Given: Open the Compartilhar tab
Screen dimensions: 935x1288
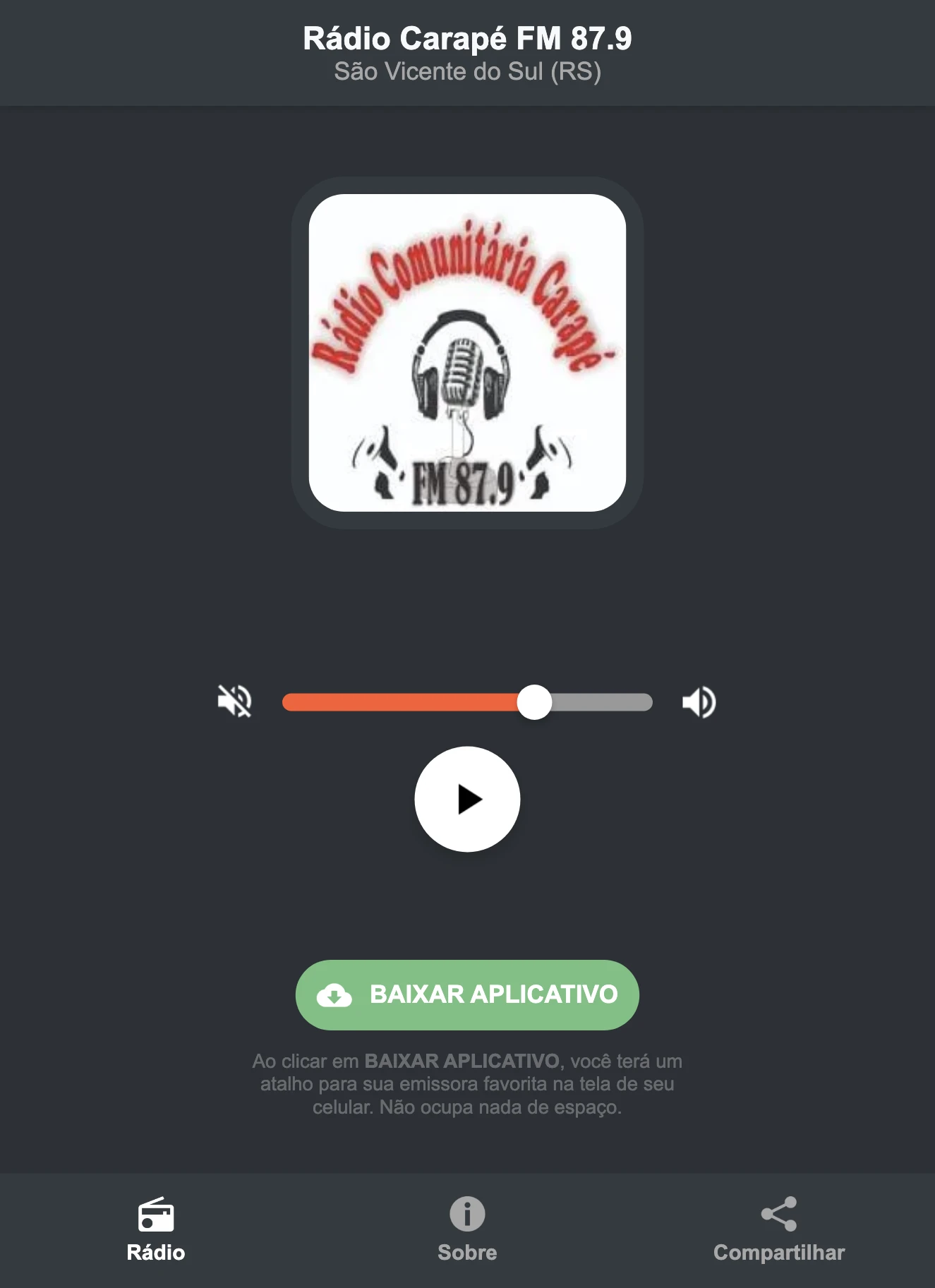Looking at the screenshot, I should coord(779,1253).
